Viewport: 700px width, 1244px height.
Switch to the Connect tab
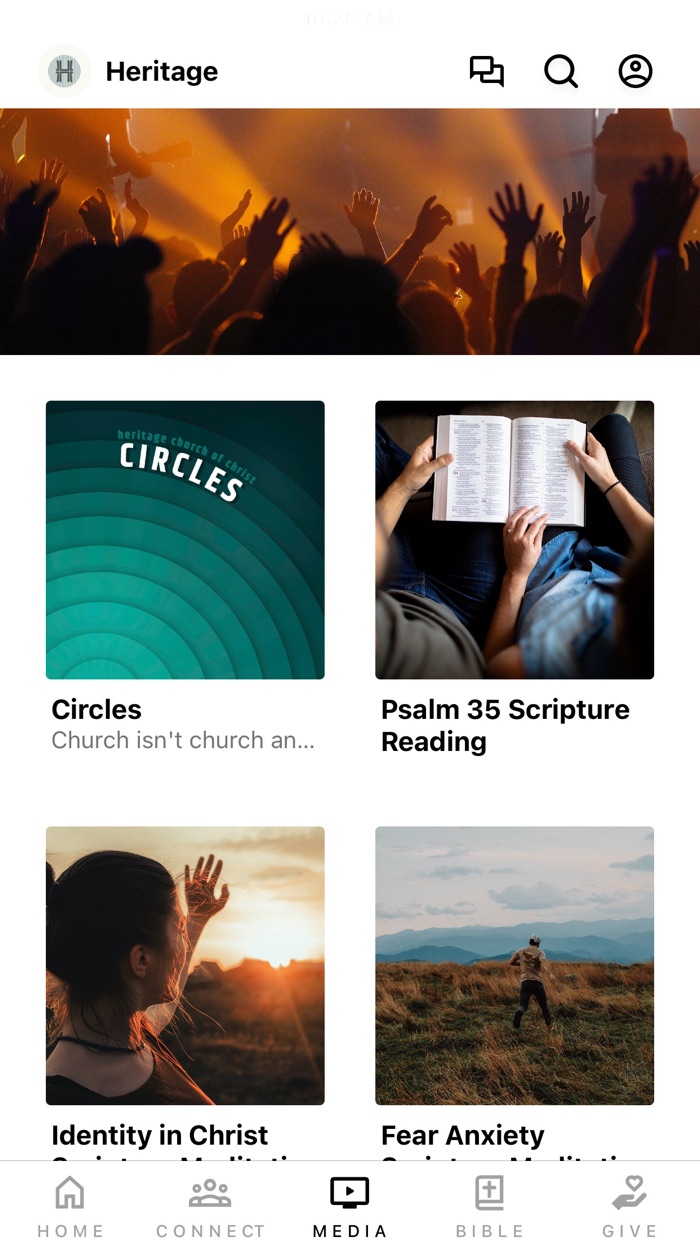point(210,1205)
